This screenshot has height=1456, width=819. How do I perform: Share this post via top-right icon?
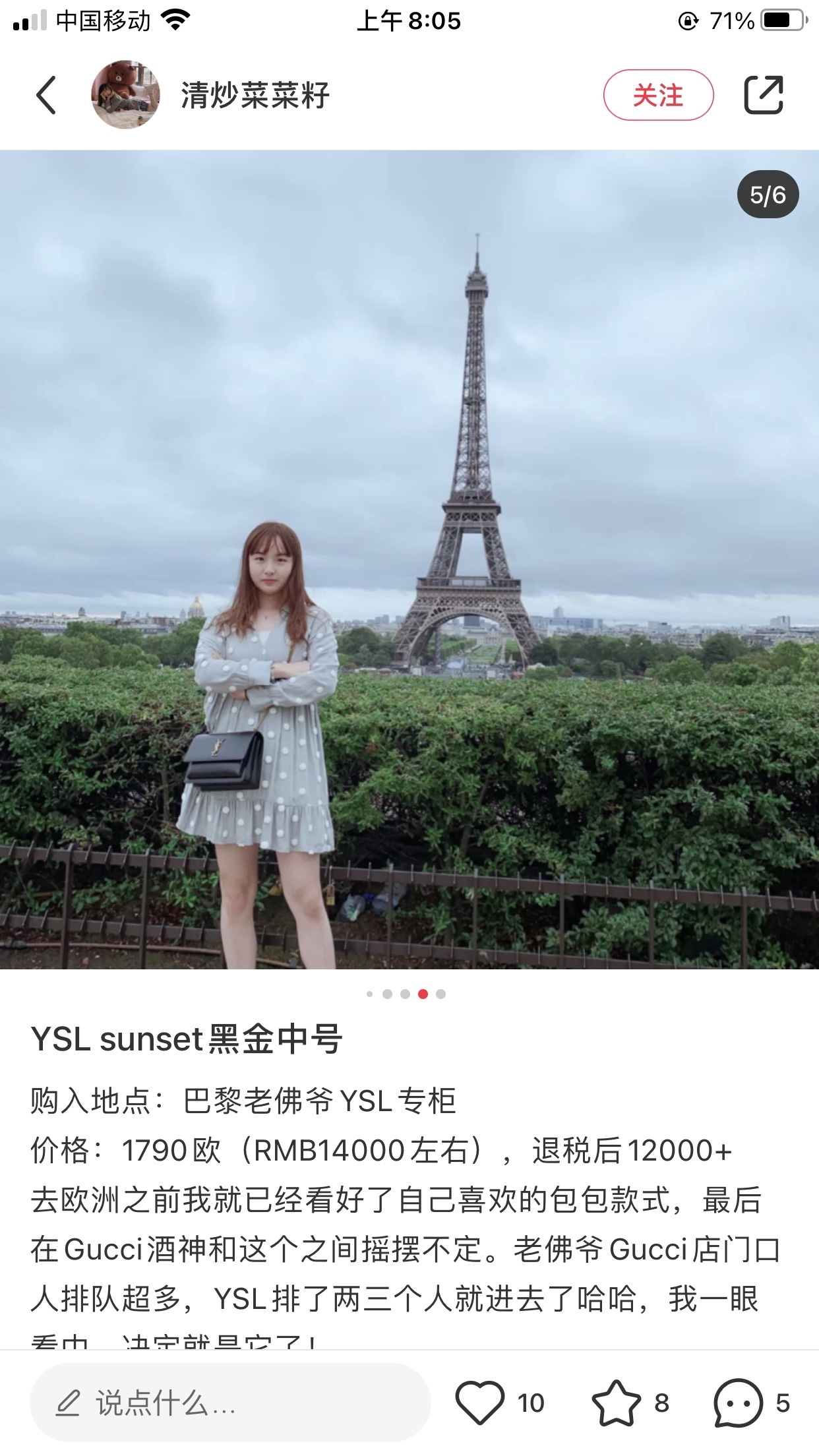pyautogui.click(x=763, y=95)
